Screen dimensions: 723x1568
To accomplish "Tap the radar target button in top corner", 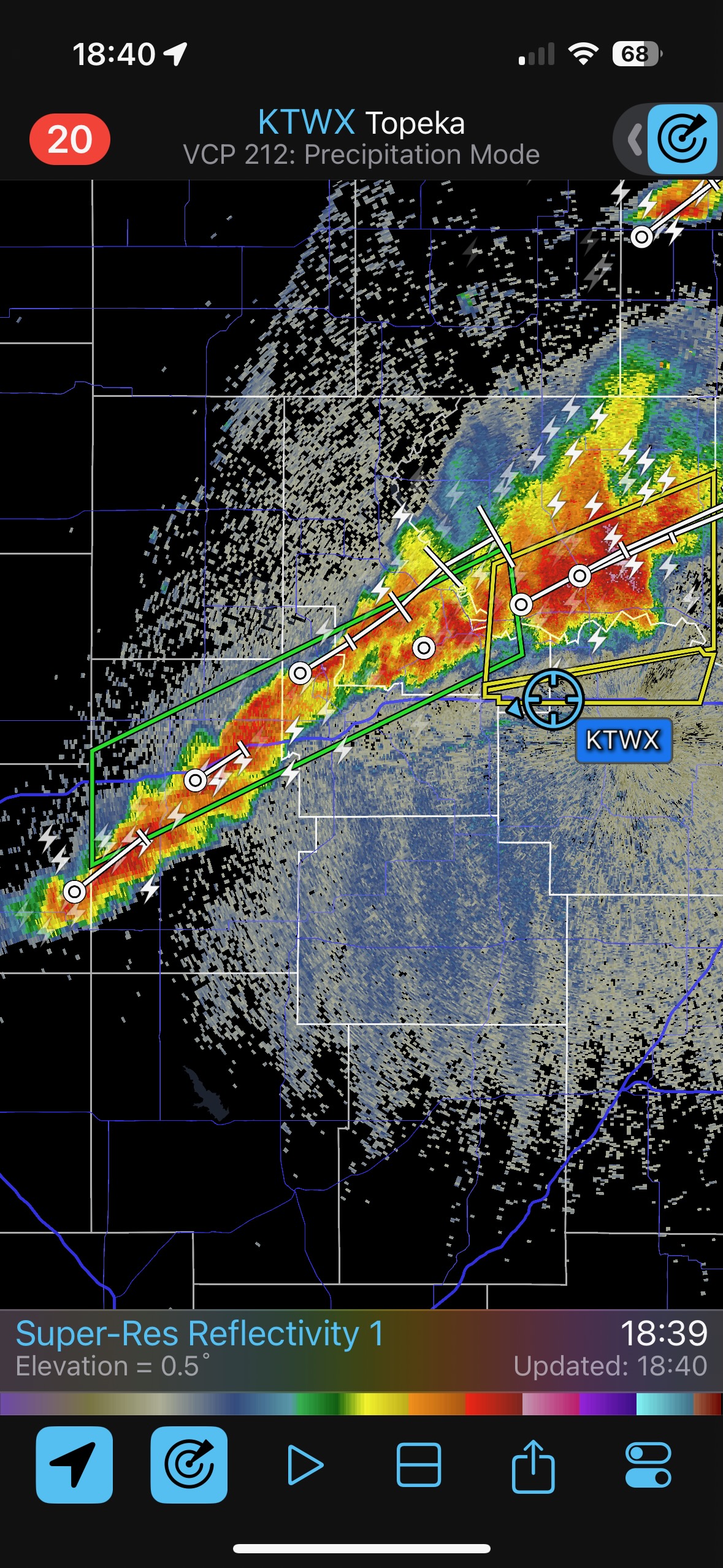I will point(682,139).
